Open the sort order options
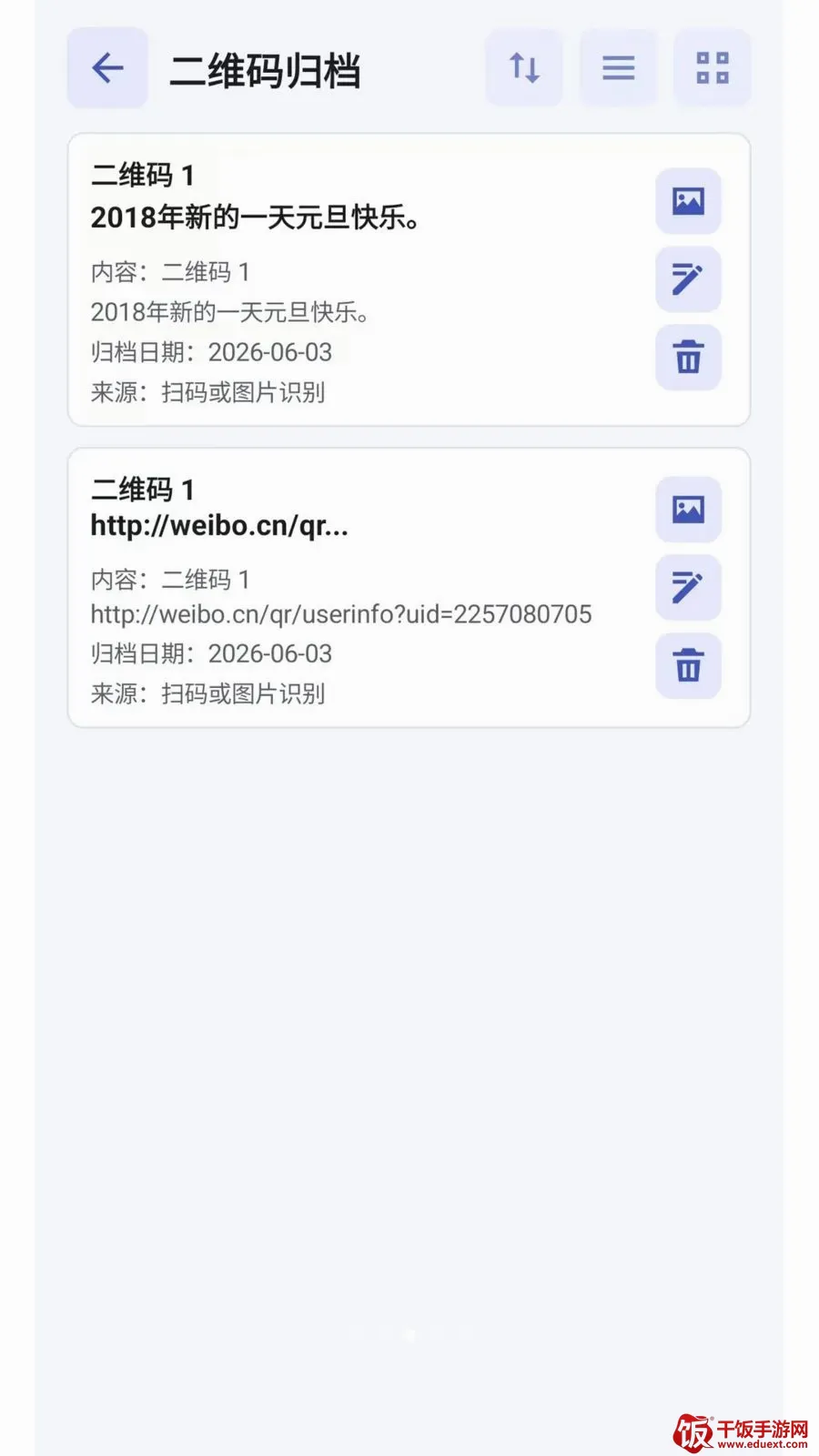 [x=524, y=67]
